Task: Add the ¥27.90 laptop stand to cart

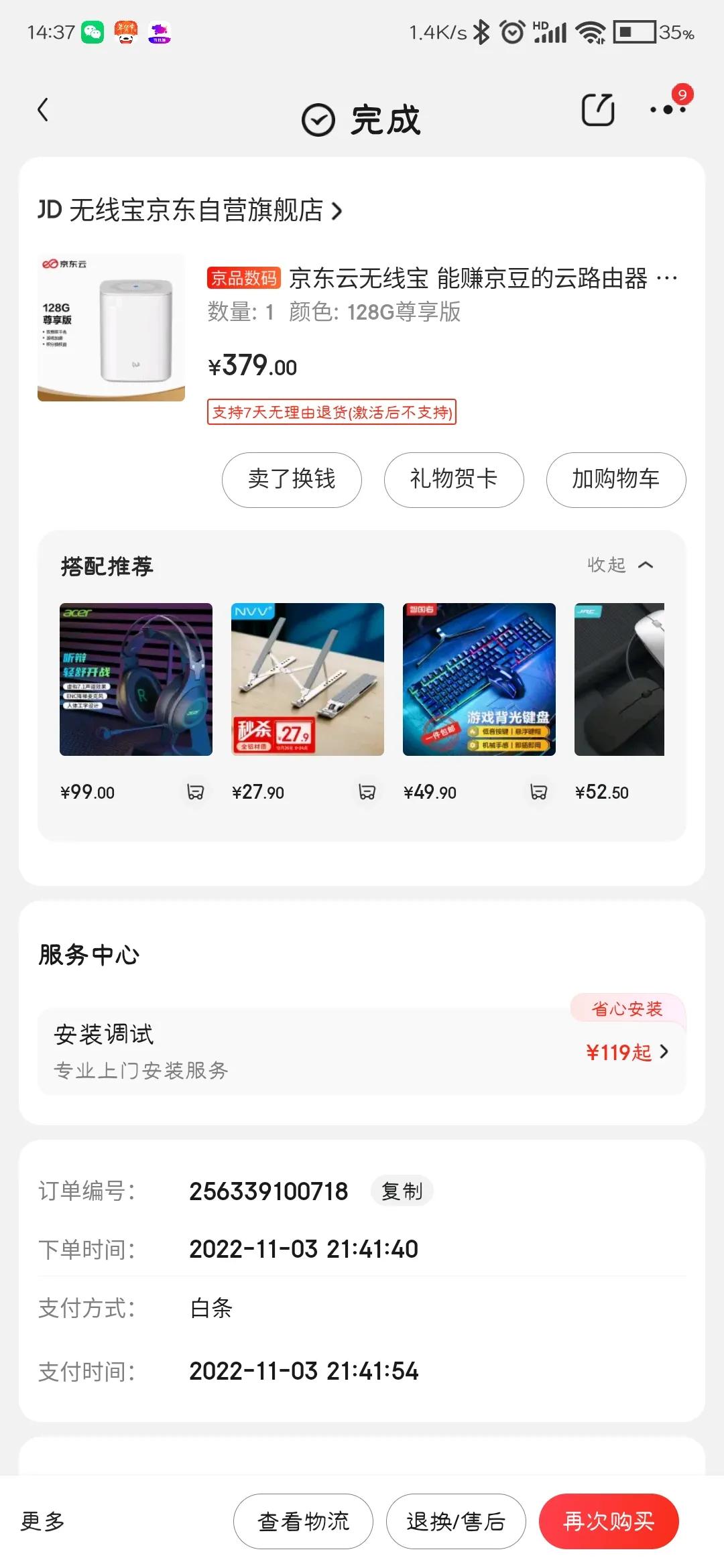Action: (x=366, y=791)
